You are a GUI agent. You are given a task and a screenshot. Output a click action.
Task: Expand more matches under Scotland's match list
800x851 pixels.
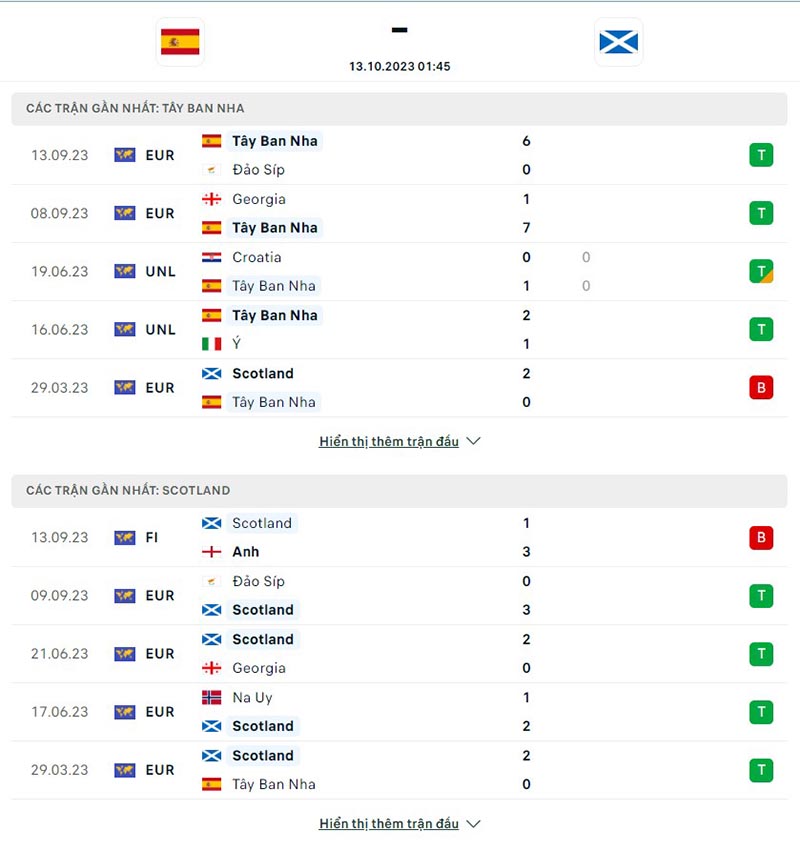click(390, 823)
